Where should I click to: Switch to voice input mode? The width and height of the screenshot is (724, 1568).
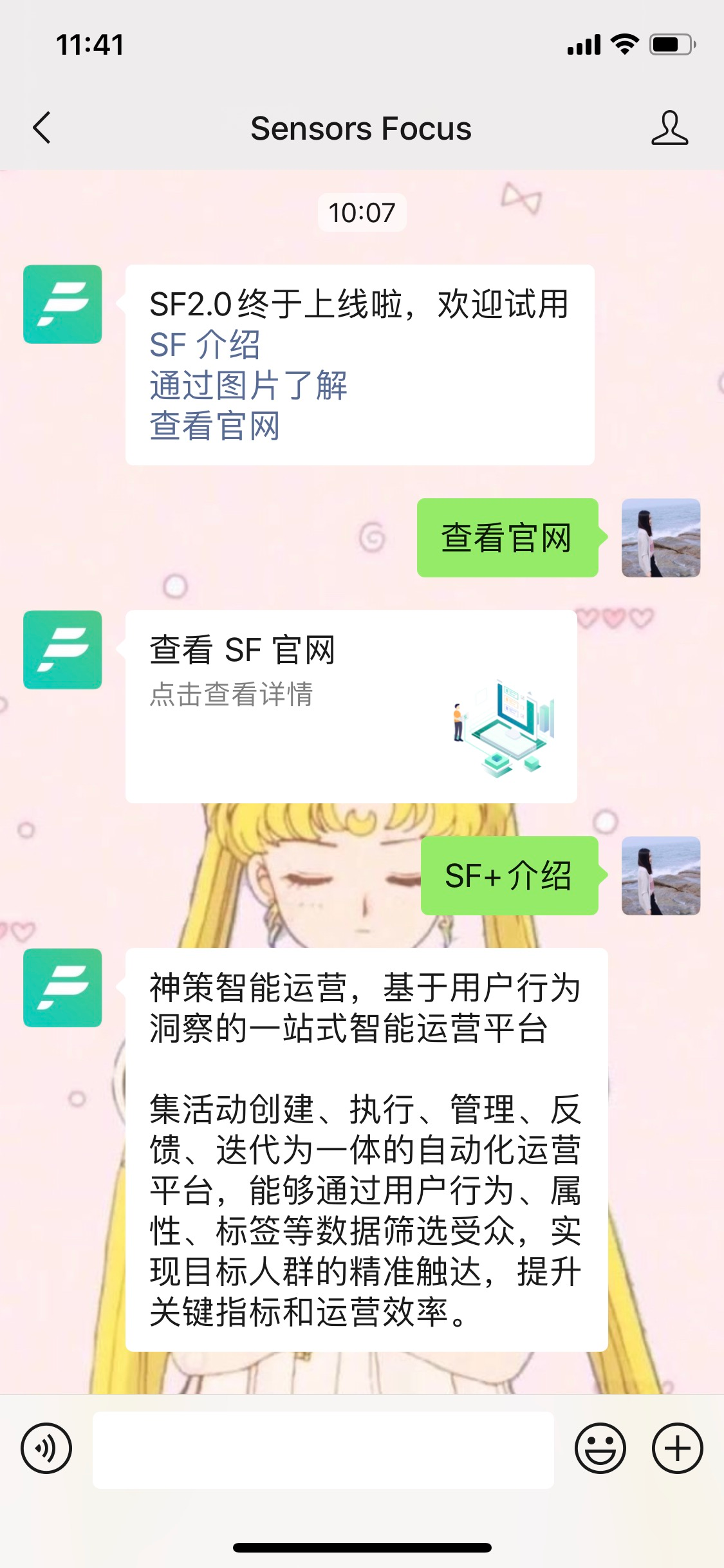46,1448
